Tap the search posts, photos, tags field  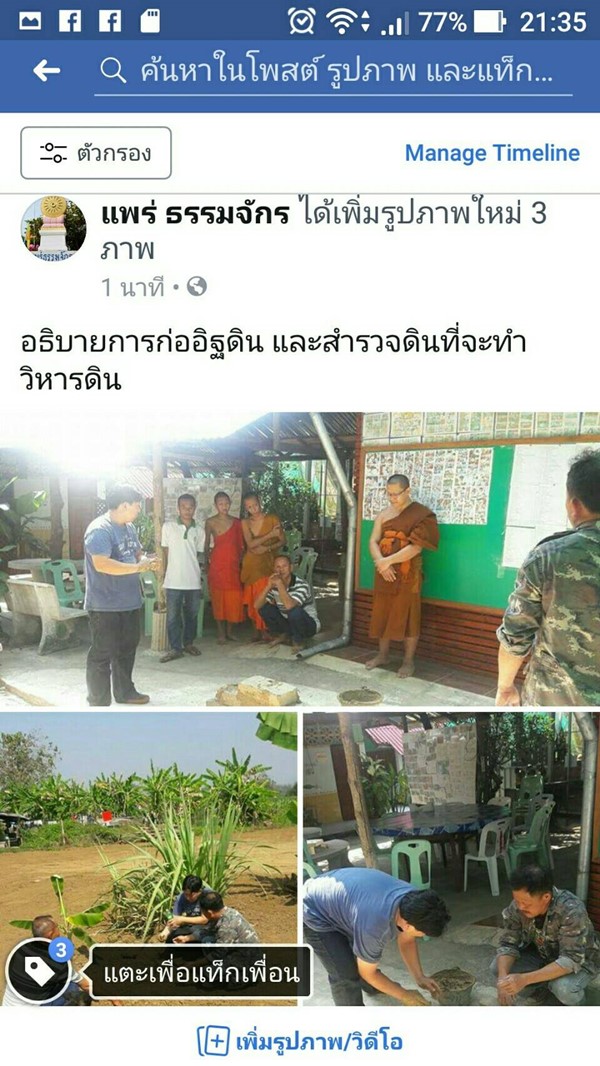335,71
